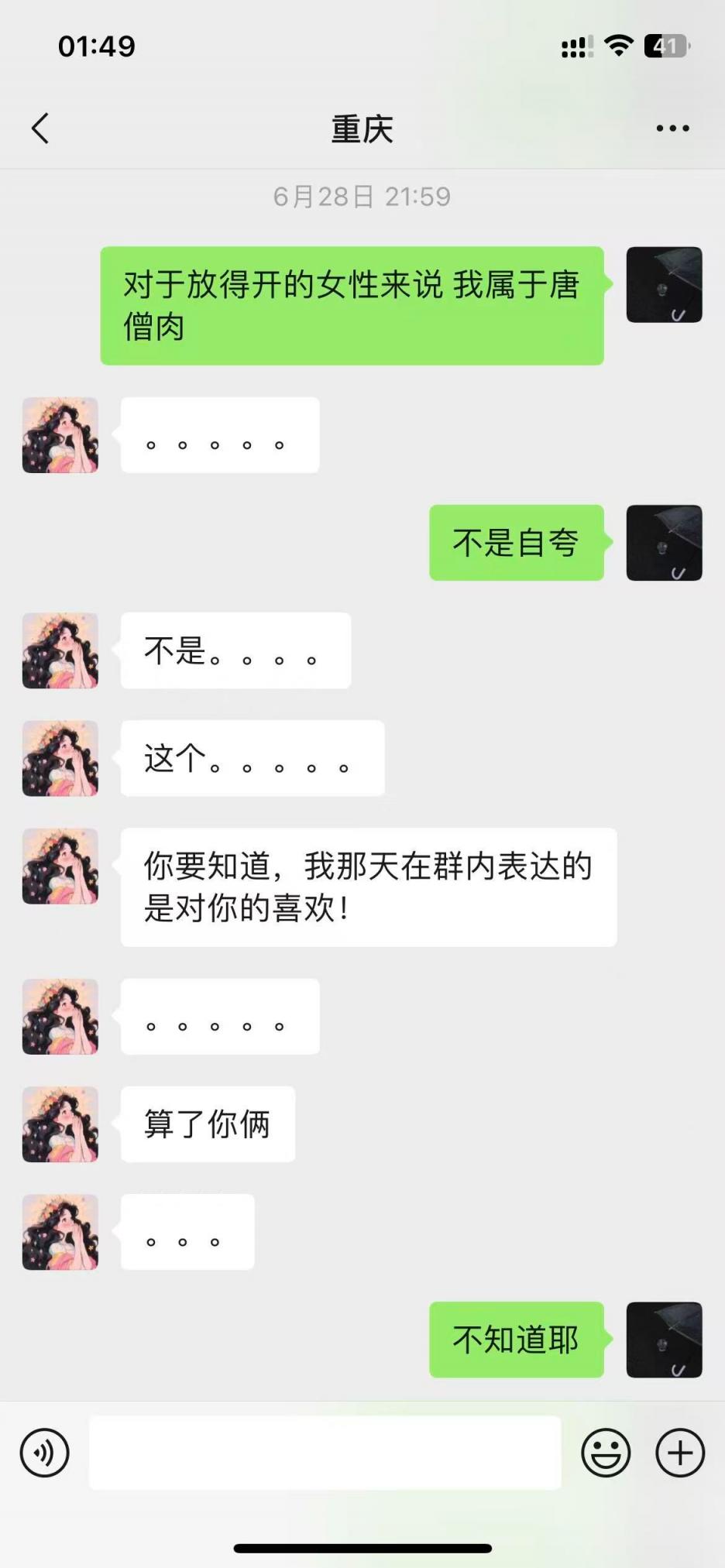Open own avatar beside 不知道耶
The width and height of the screenshot is (725, 1568).
coord(664,1340)
